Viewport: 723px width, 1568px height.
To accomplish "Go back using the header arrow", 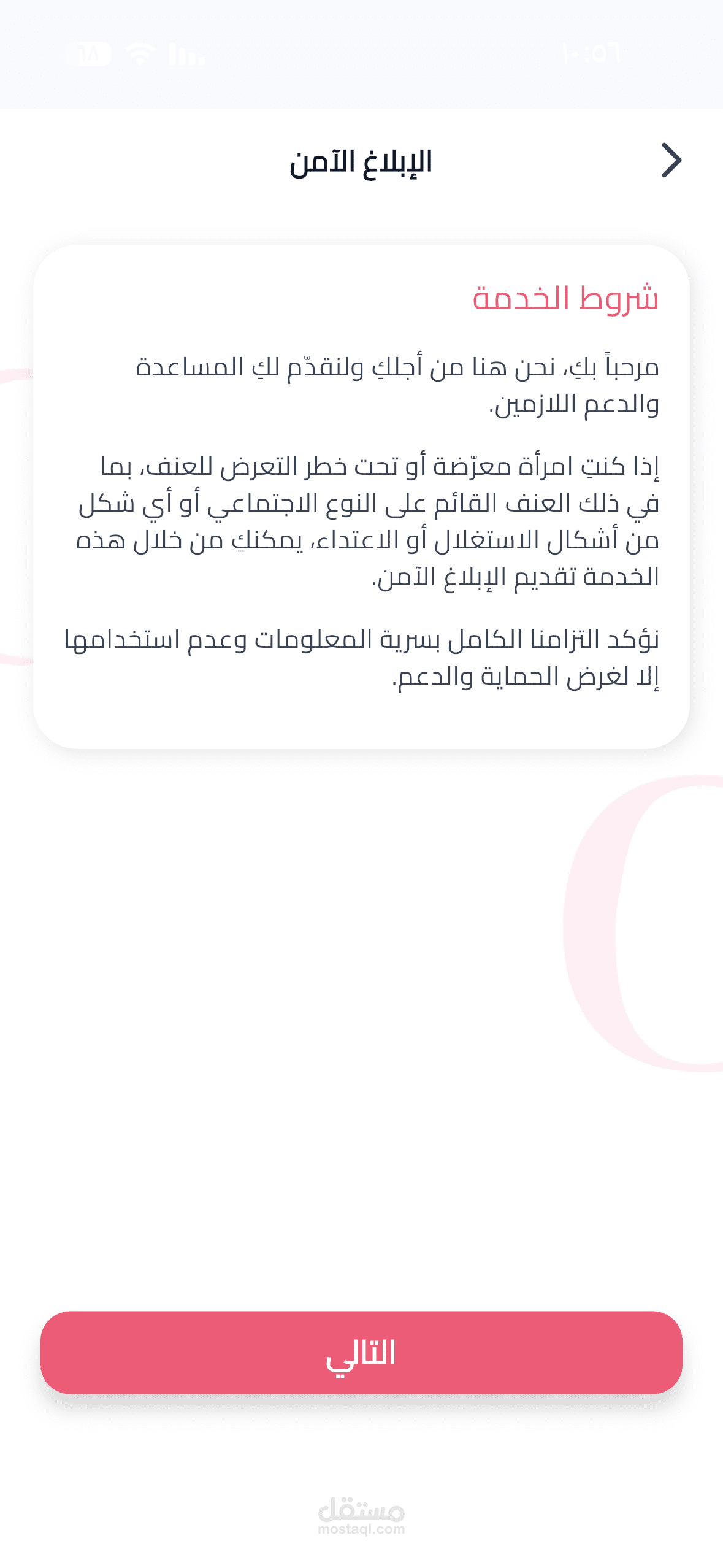I will tap(671, 161).
